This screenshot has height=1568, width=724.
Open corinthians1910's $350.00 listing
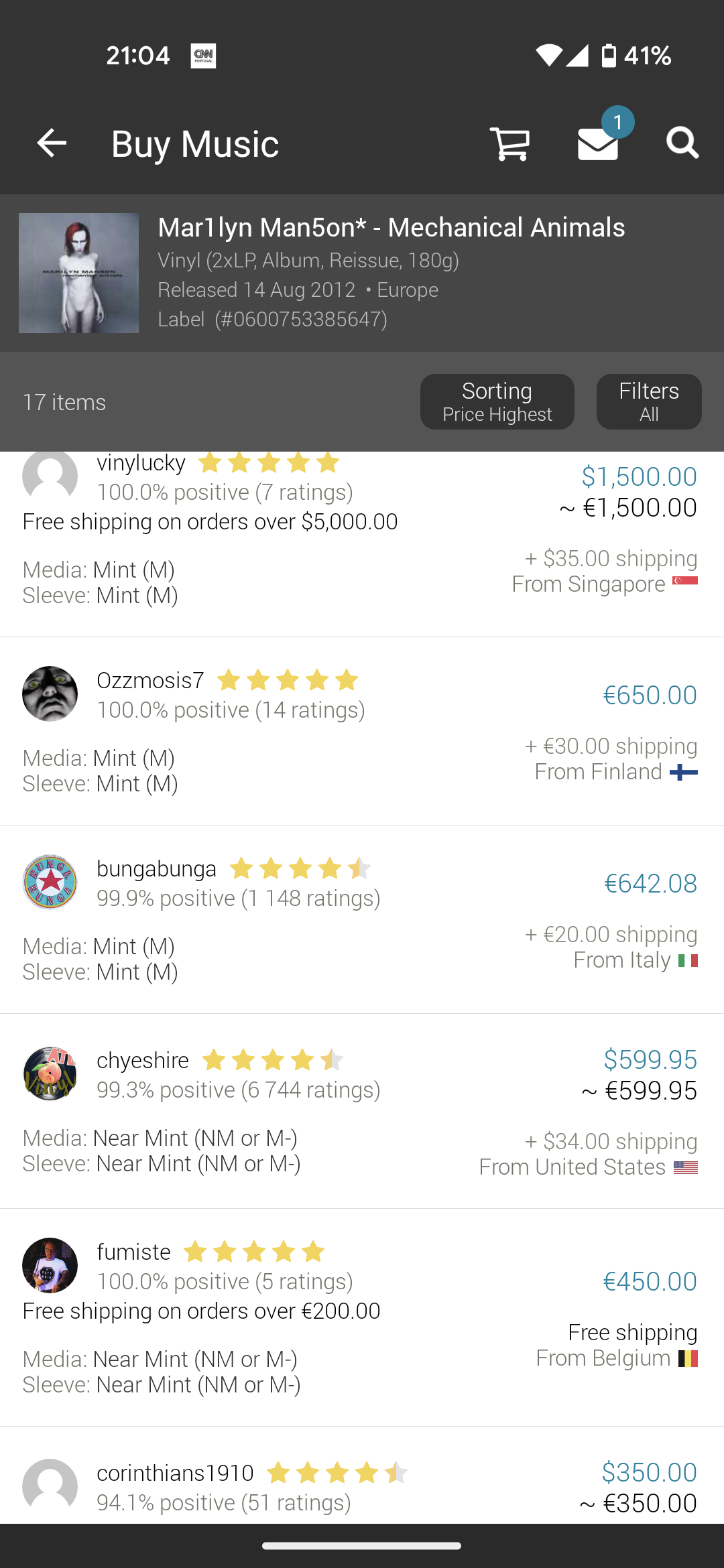pyautogui.click(x=362, y=1476)
